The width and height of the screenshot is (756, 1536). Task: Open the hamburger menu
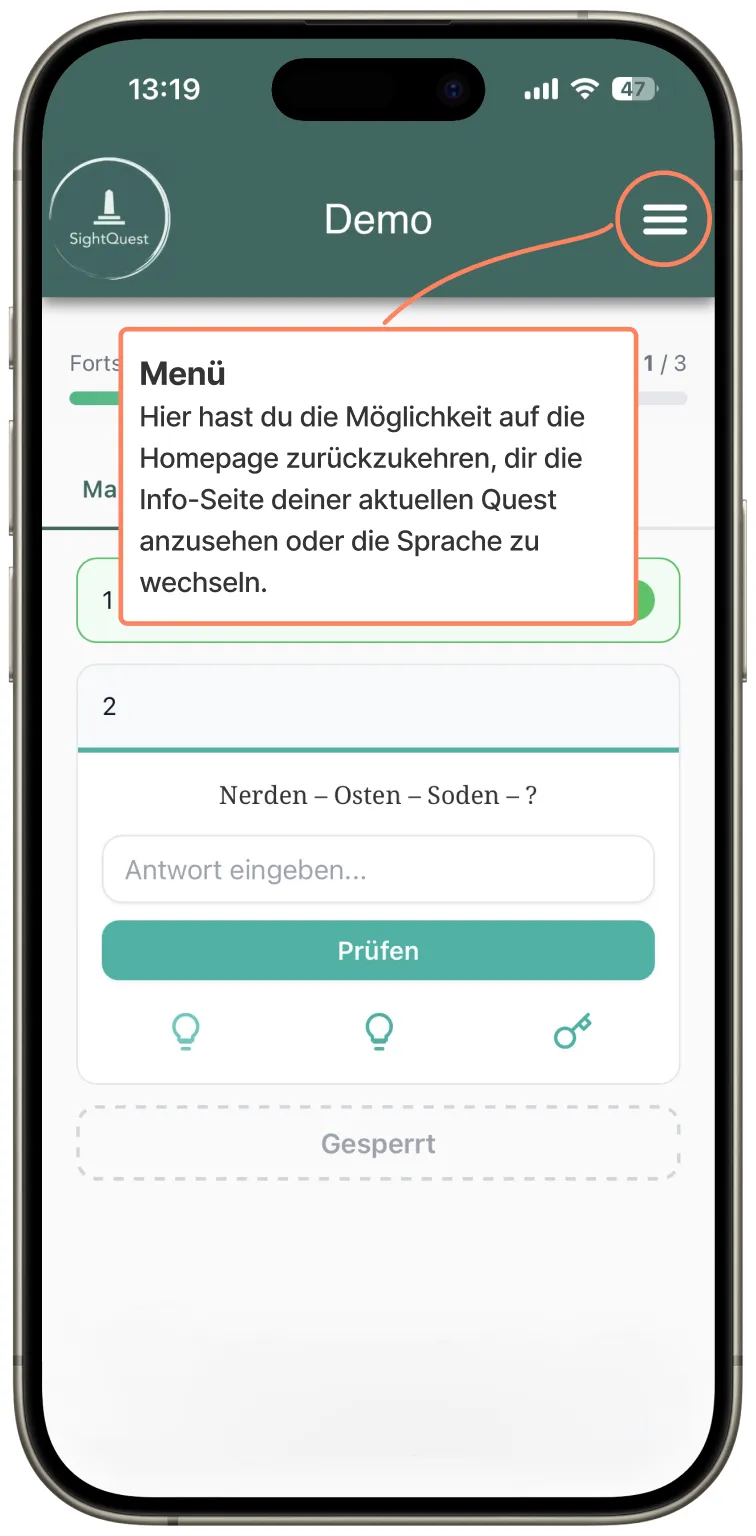tap(664, 220)
